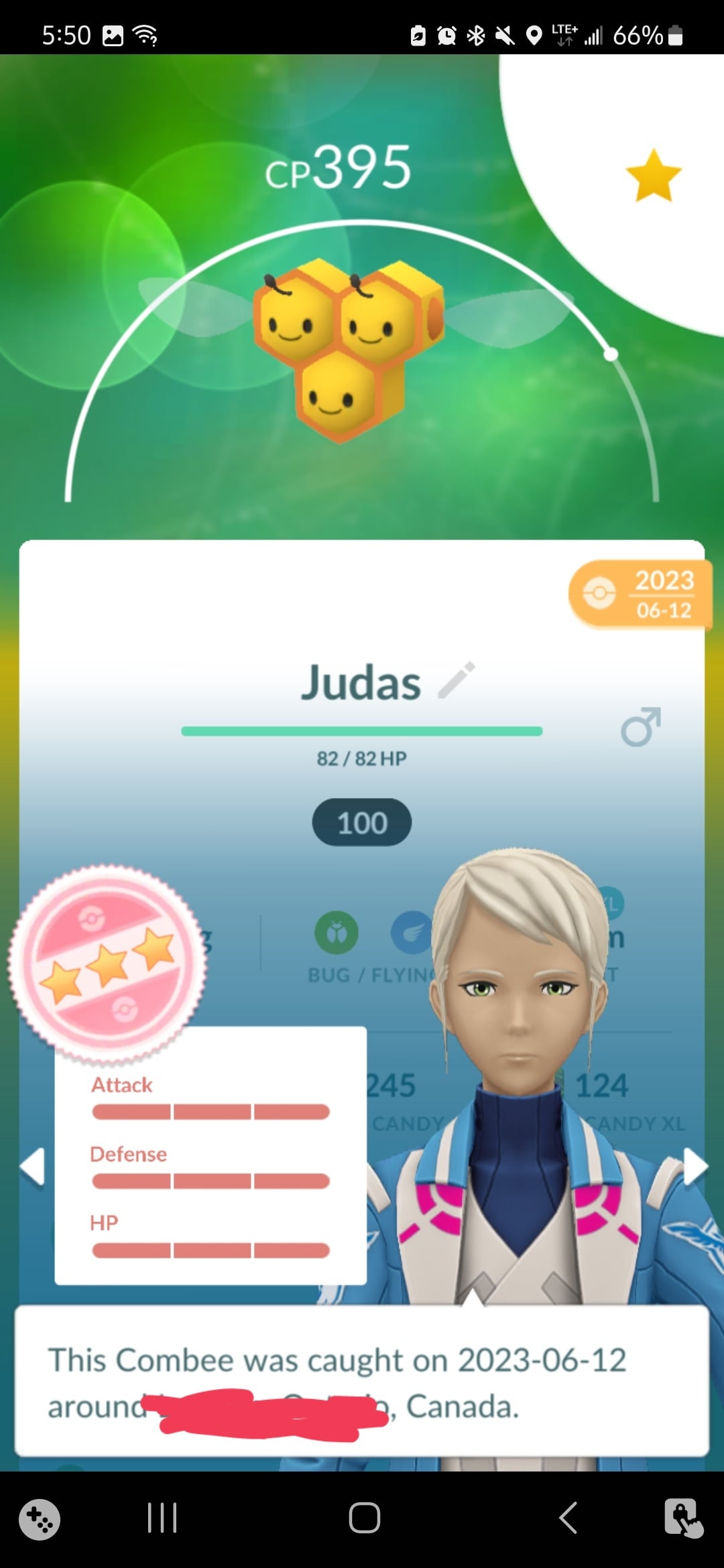Tap the Android home button
This screenshot has width=724, height=1568.
tap(364, 1518)
